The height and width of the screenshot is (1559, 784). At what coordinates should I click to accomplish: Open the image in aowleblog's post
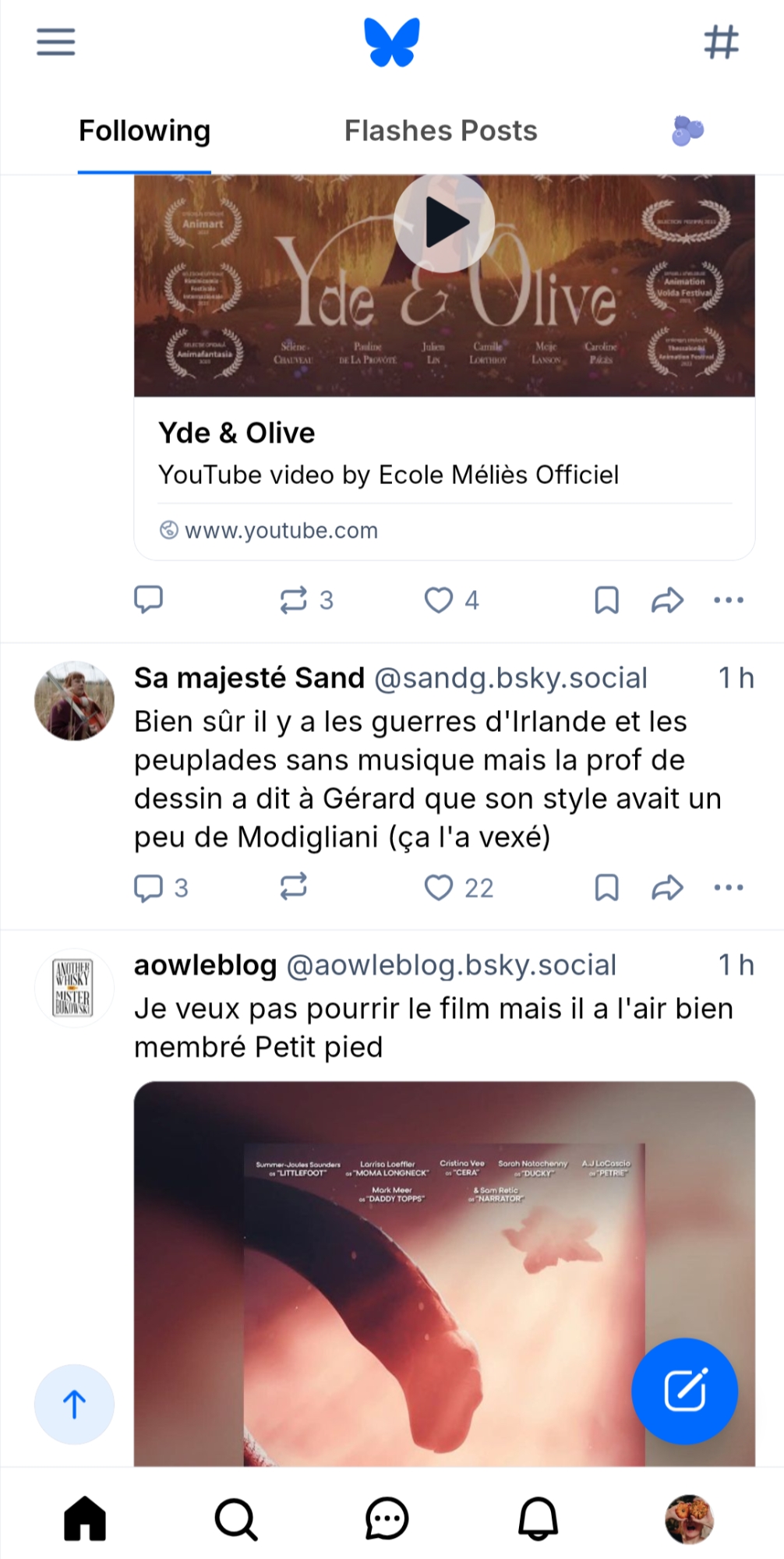444,1271
